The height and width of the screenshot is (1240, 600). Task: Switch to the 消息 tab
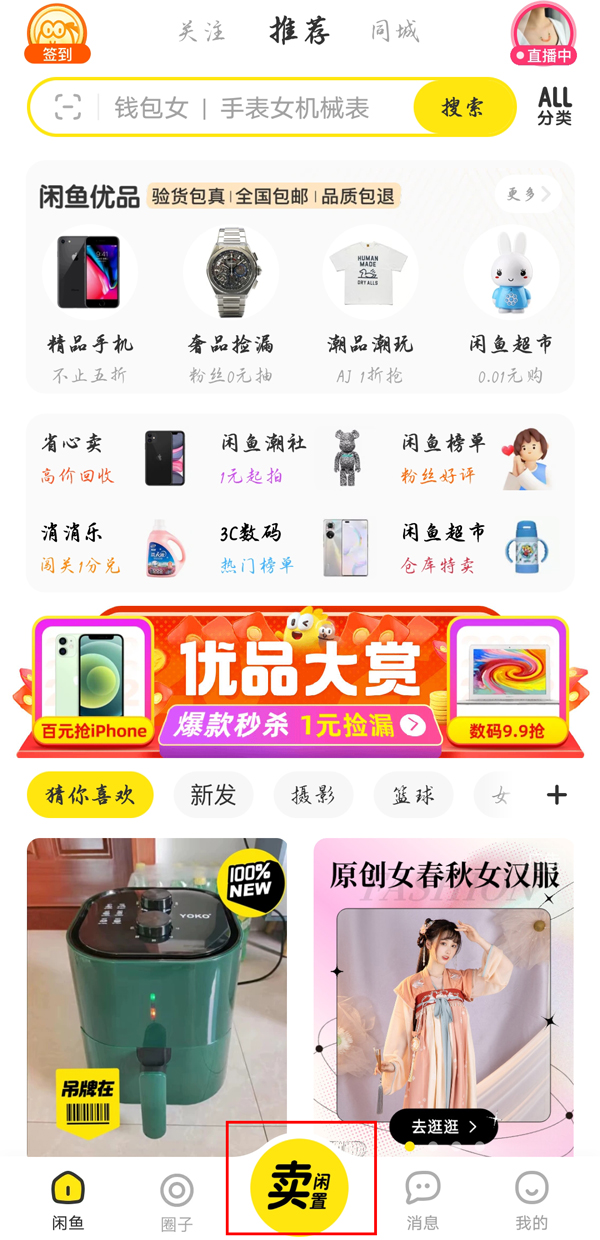[x=422, y=1199]
